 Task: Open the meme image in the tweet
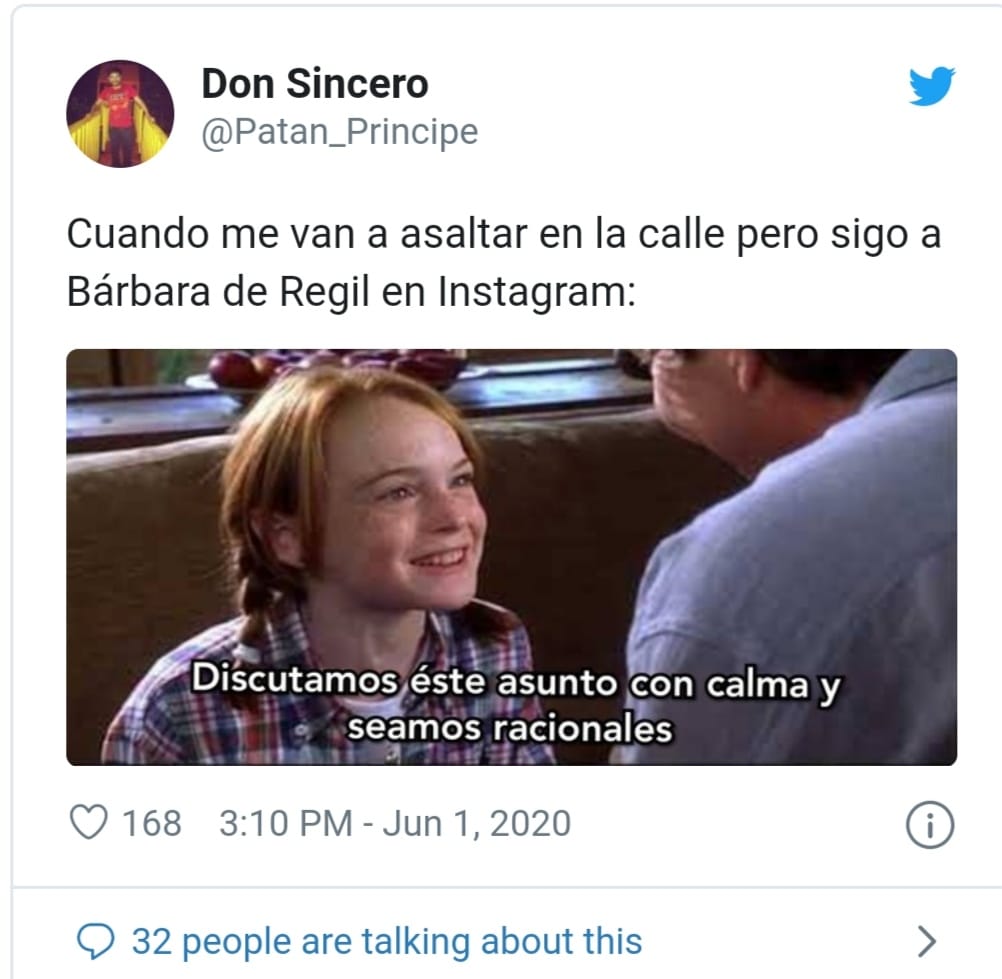pyautogui.click(x=511, y=556)
